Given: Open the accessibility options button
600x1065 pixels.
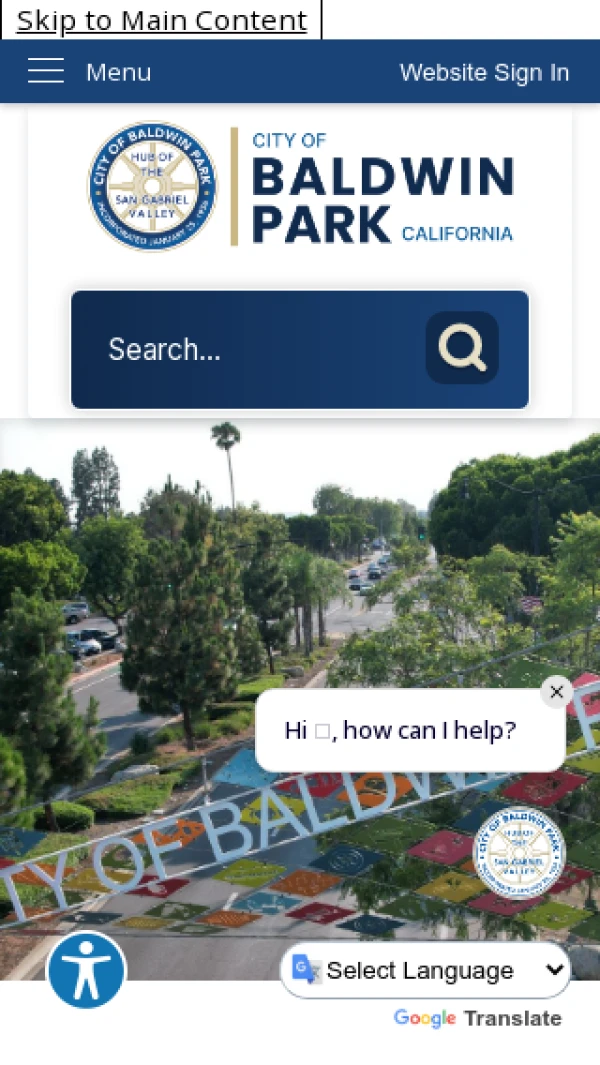Looking at the screenshot, I should (86, 970).
